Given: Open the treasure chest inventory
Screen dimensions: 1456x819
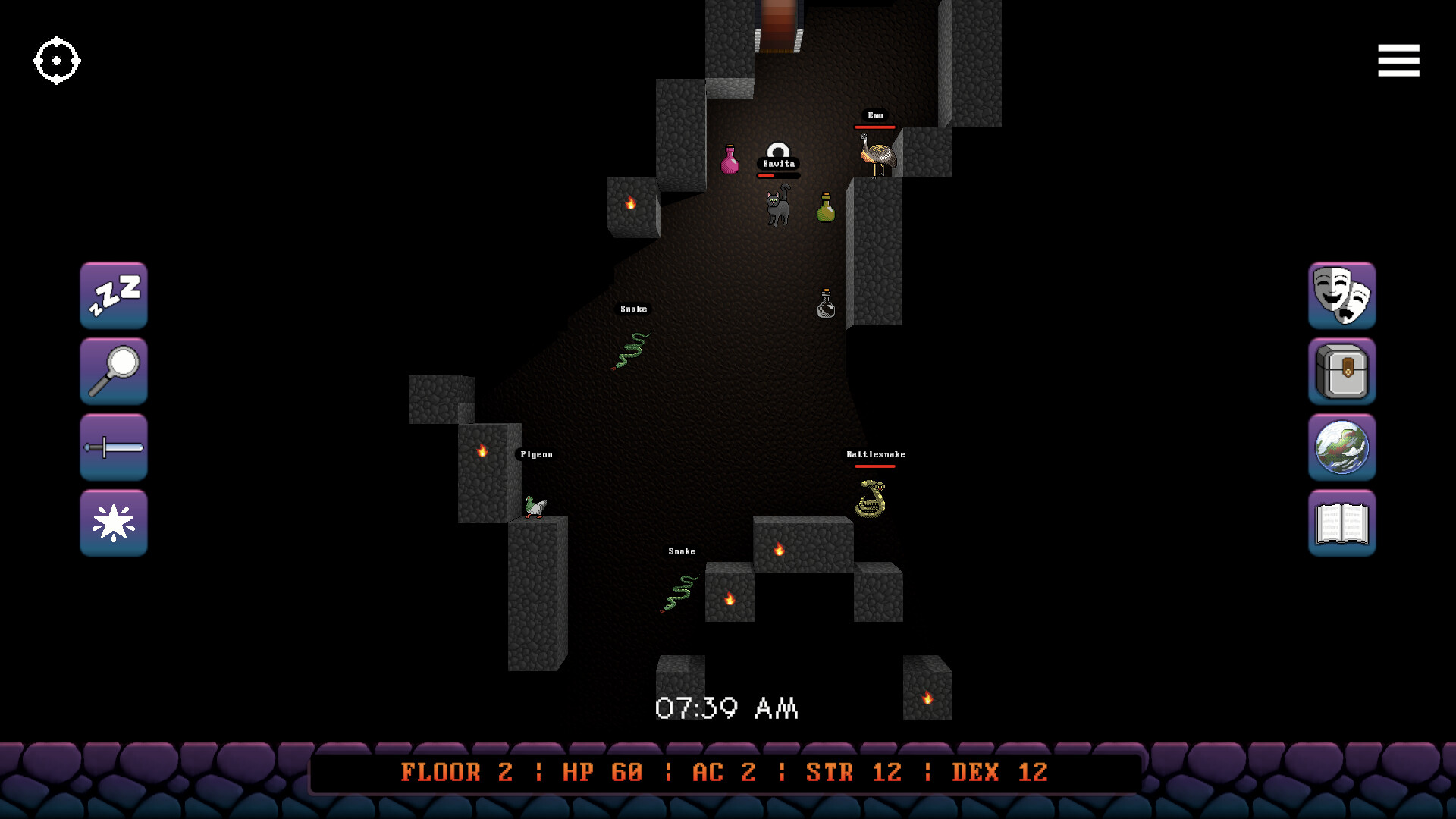Looking at the screenshot, I should pyautogui.click(x=1341, y=371).
